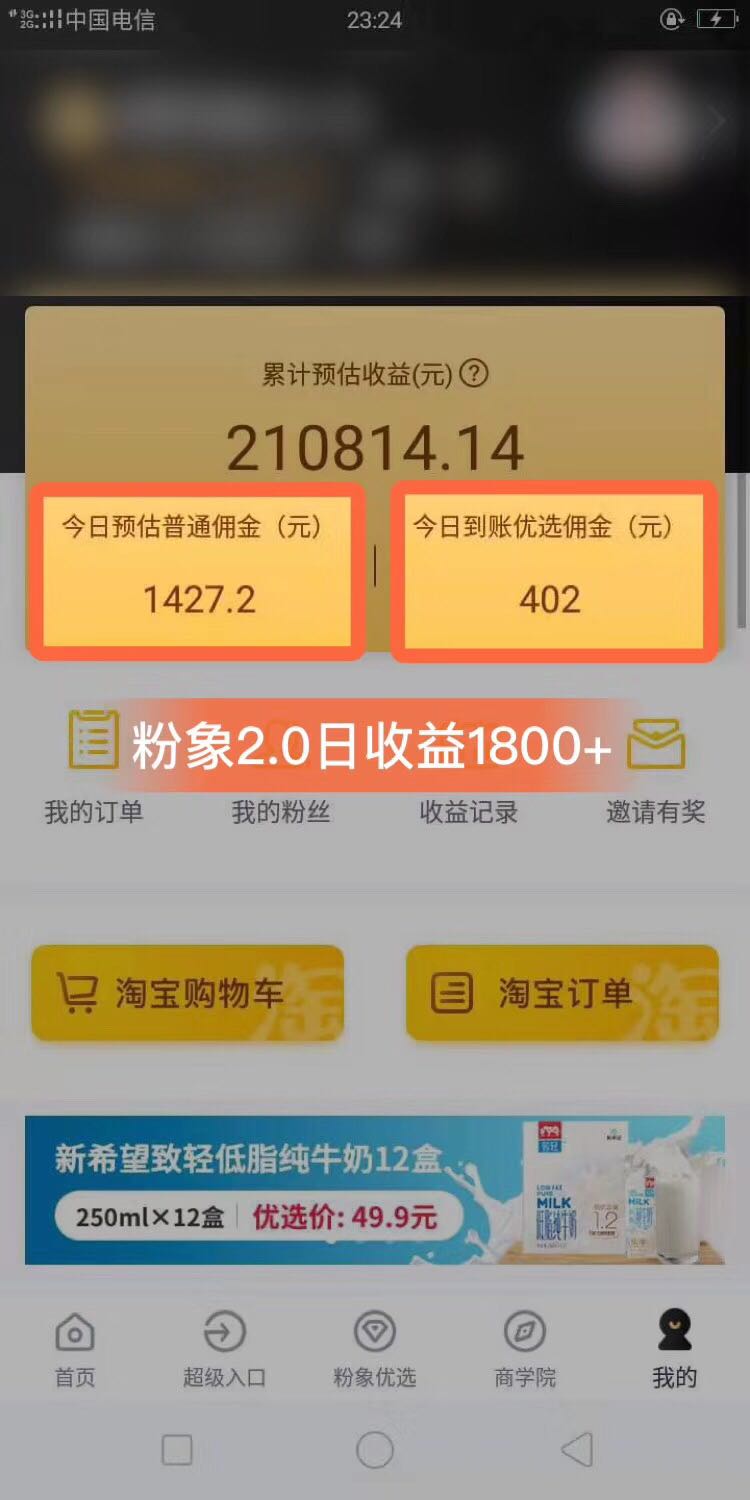
Task: Switch to the 商学院 tab
Action: click(525, 1350)
